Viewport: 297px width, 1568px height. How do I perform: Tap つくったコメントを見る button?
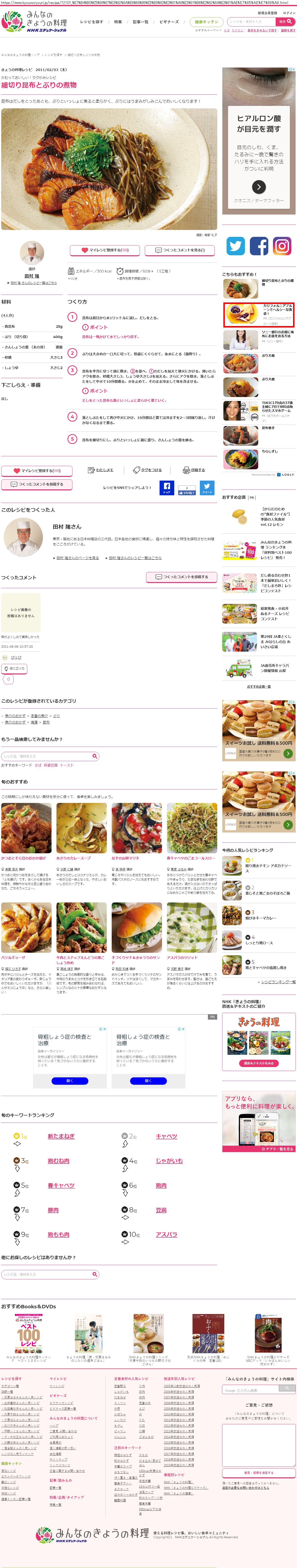click(x=180, y=250)
